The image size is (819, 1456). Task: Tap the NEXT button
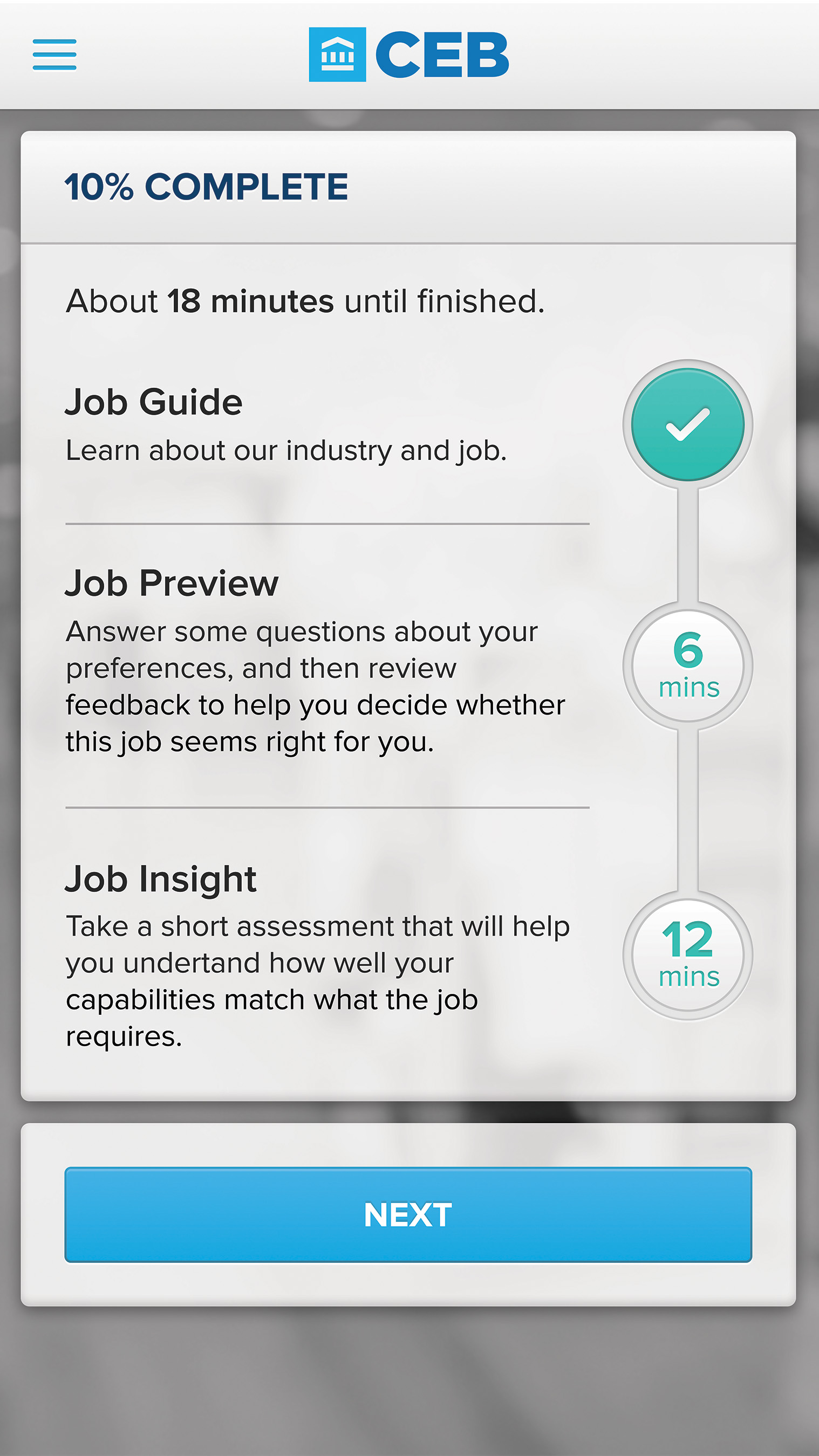408,1214
